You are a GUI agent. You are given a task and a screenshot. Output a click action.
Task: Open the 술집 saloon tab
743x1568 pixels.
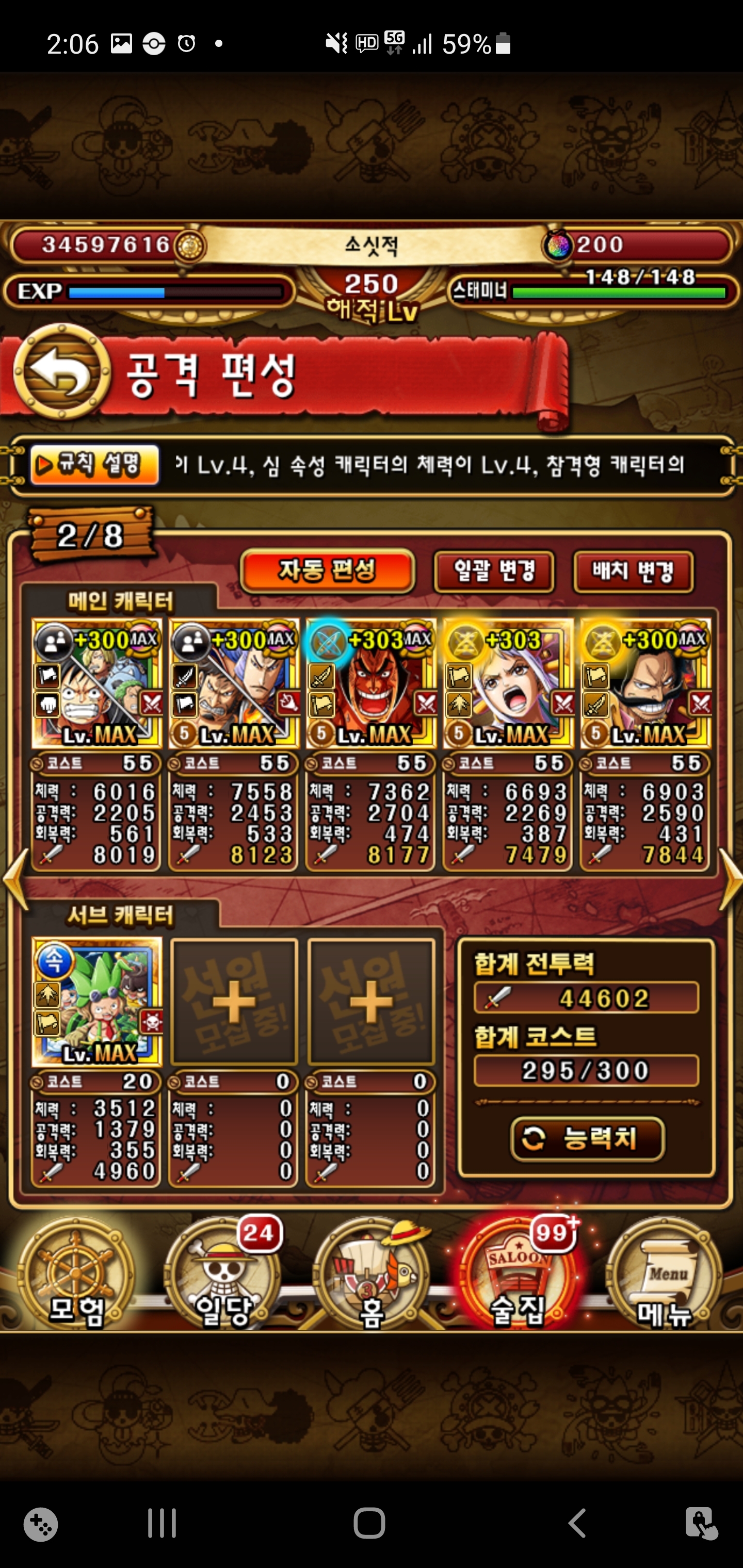518,1275
